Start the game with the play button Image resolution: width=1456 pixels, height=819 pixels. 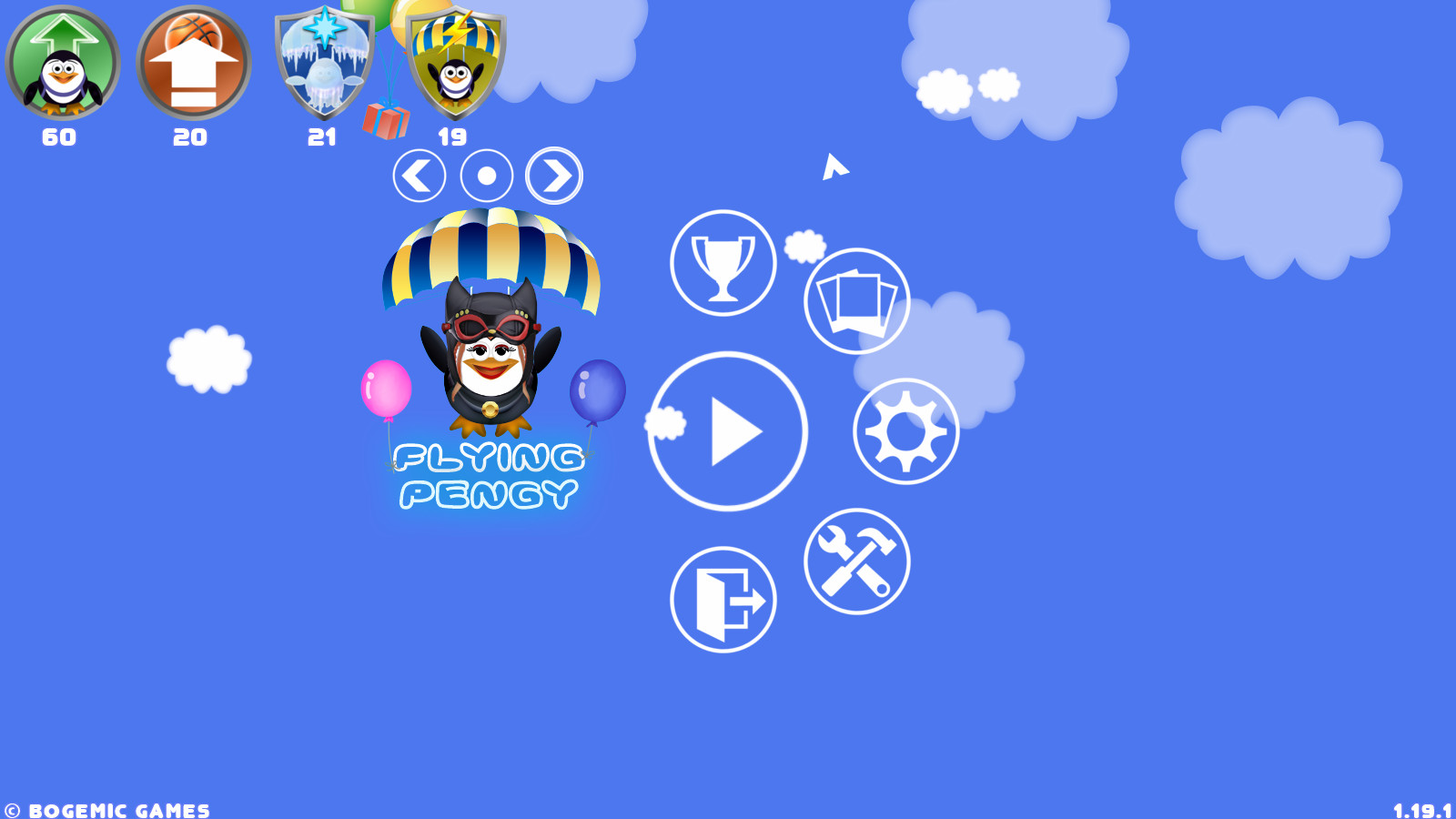pos(728,430)
